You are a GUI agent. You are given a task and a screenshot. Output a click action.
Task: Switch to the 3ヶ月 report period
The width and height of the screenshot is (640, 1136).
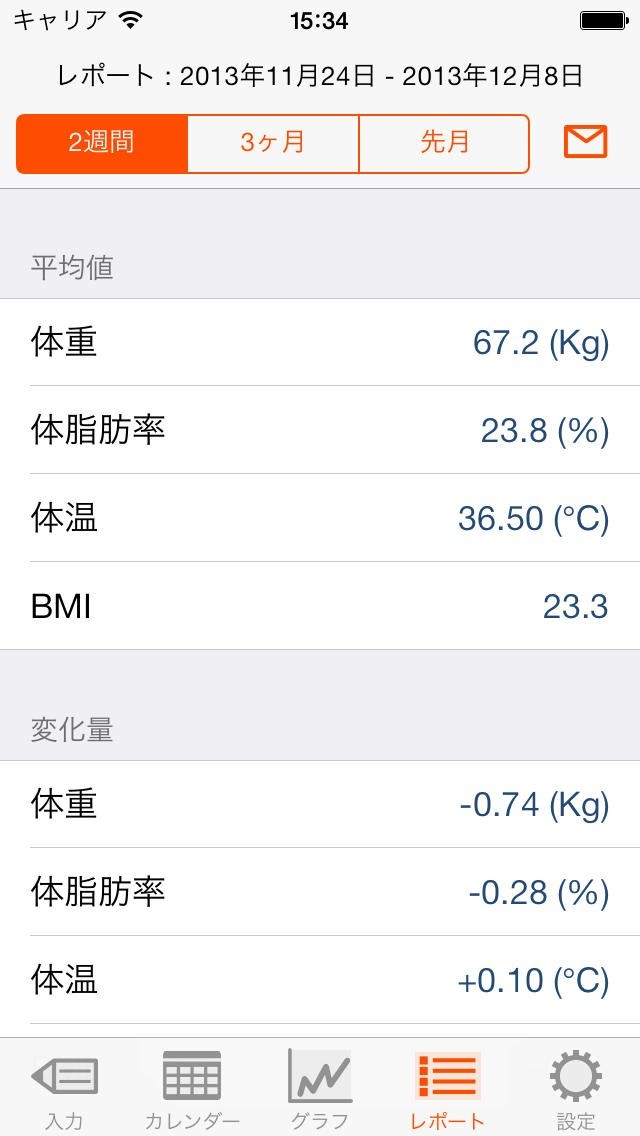coord(273,143)
